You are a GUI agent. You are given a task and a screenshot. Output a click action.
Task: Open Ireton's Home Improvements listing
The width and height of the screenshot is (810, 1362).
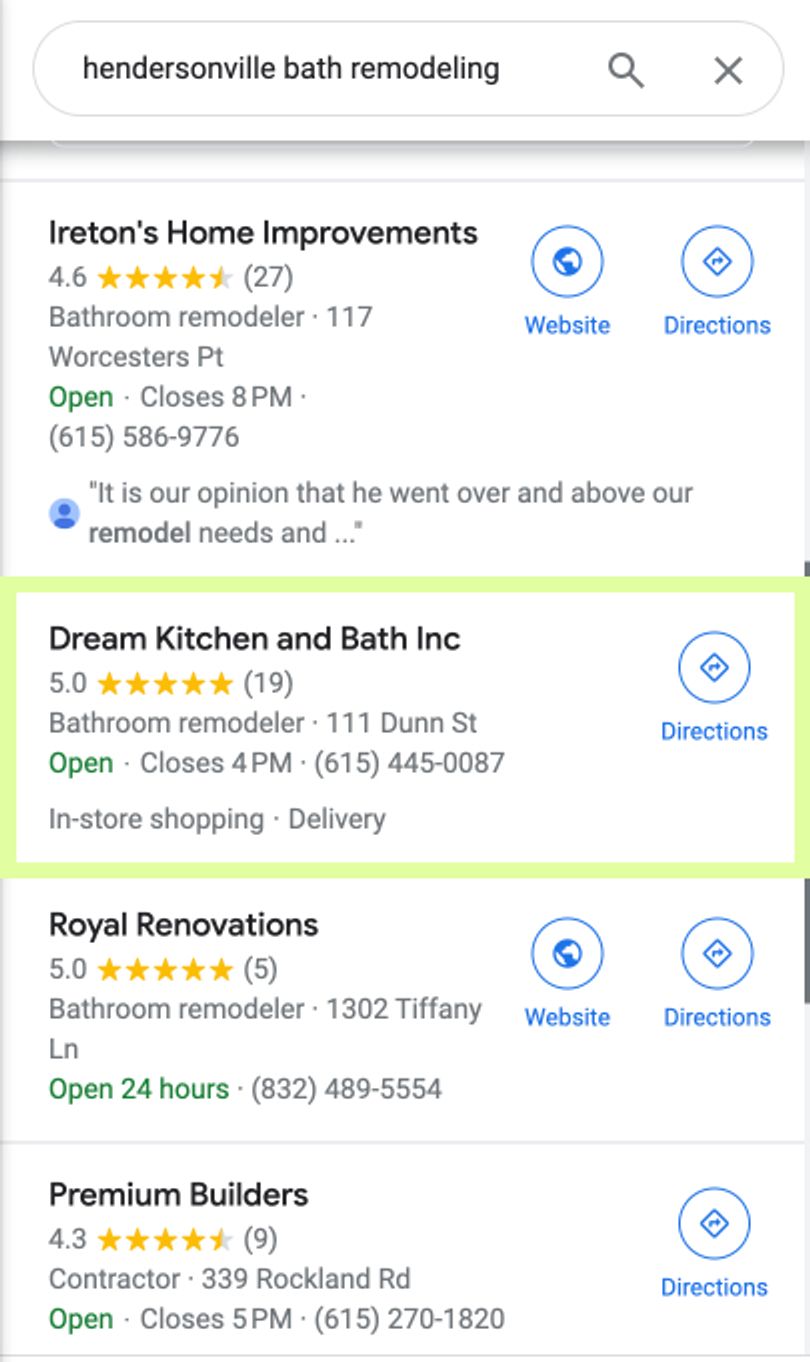[x=263, y=233]
